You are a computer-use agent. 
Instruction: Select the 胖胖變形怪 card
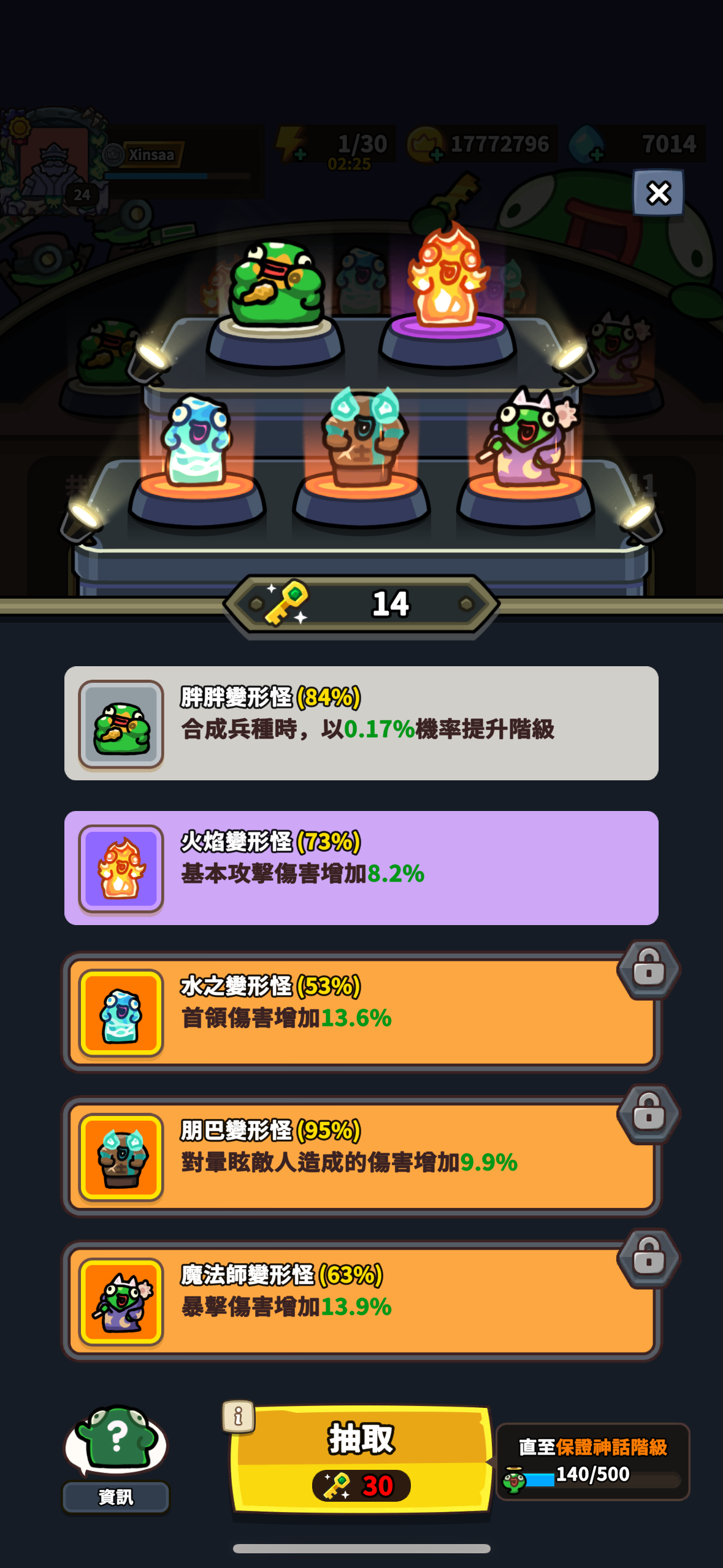361,723
